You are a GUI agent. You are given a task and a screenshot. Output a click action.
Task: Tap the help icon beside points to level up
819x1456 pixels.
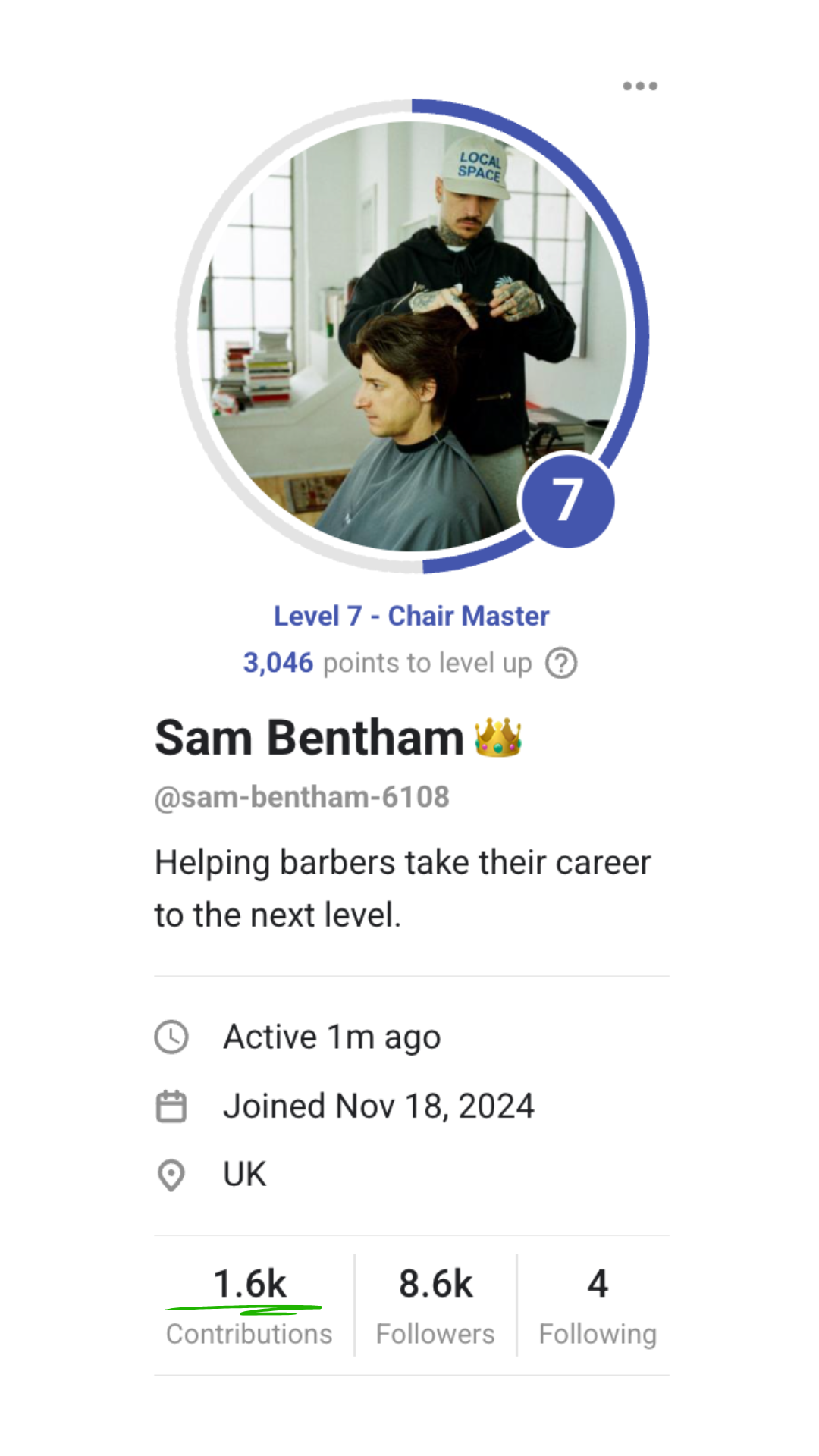[561, 664]
